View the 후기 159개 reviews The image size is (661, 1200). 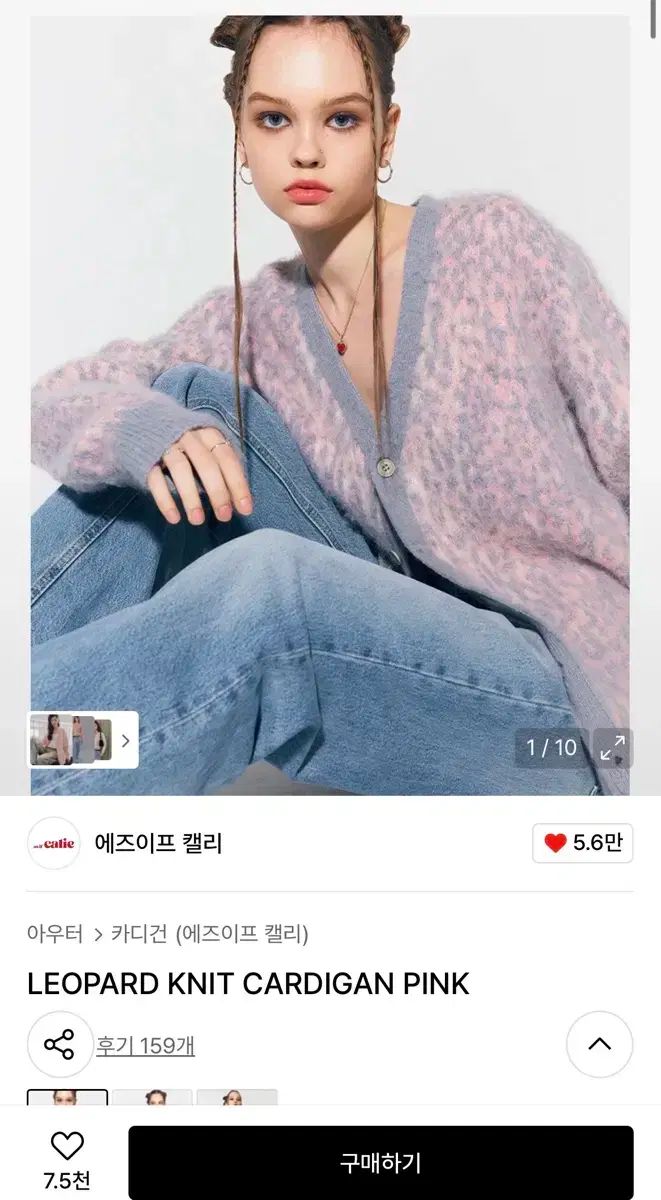(x=146, y=1046)
